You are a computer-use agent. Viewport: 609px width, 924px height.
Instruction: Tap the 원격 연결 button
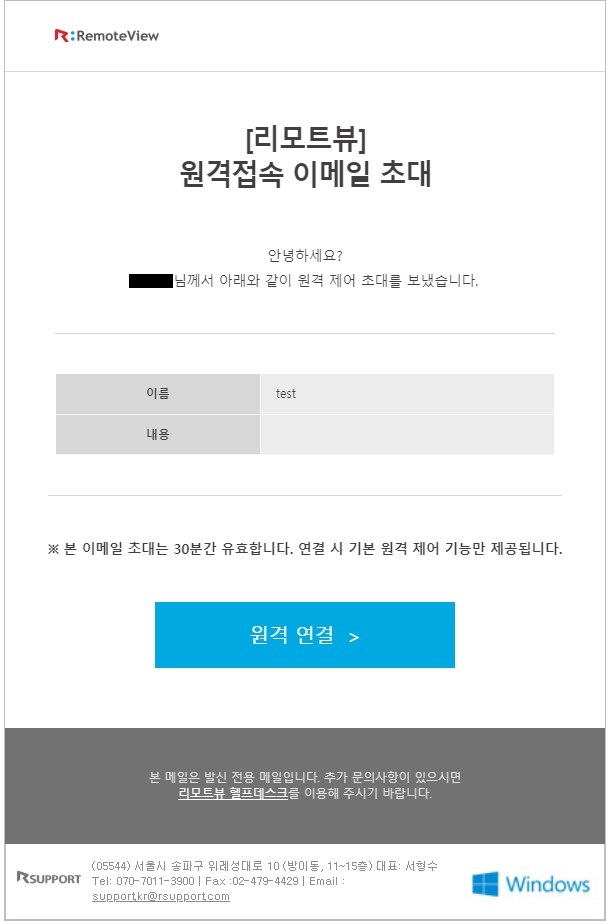click(304, 635)
